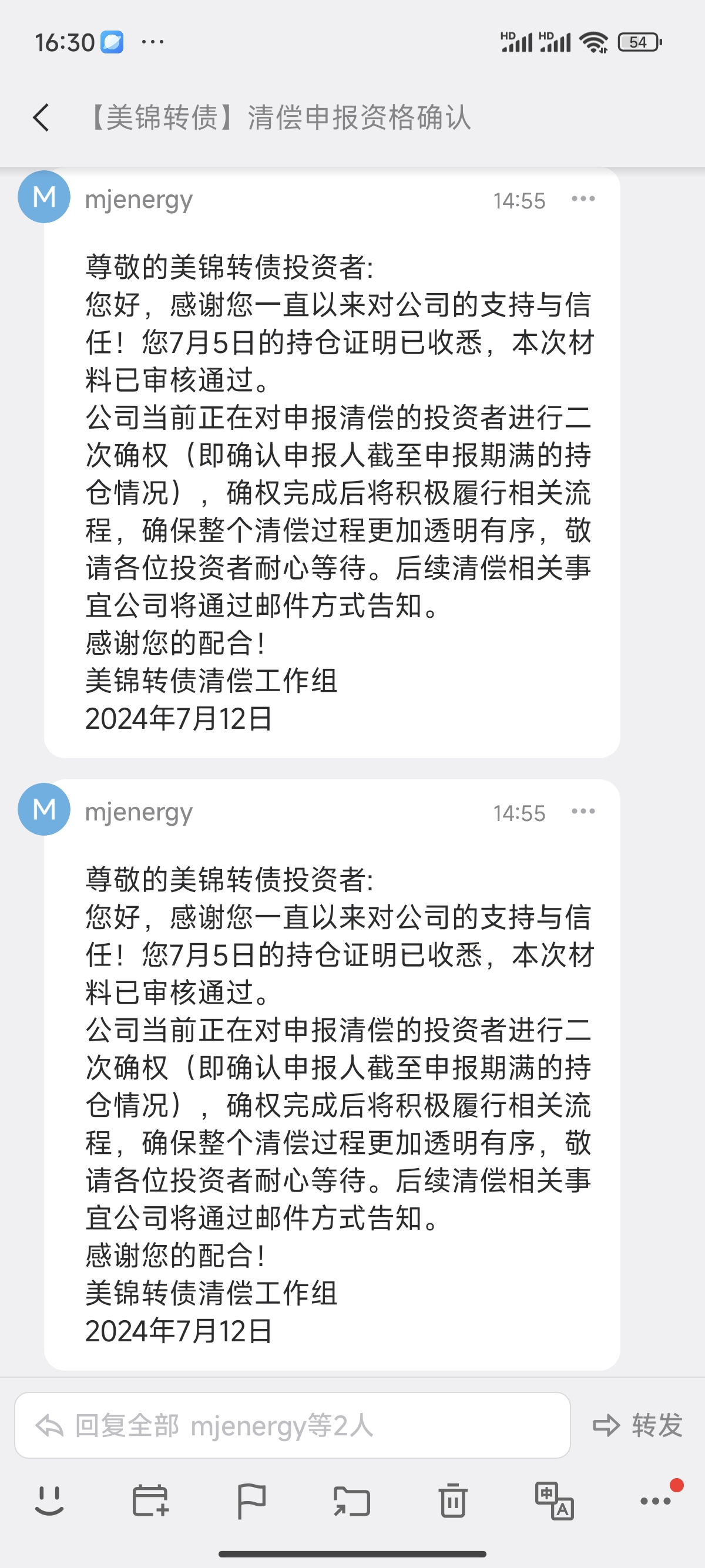
Task: Translate the email content
Action: click(x=554, y=1501)
